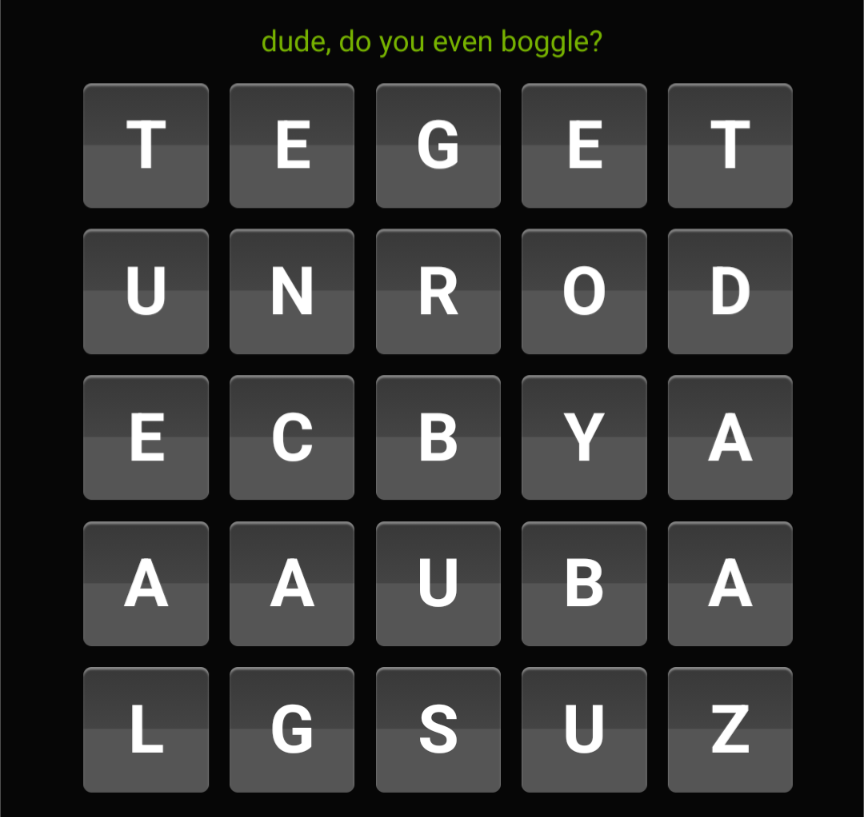864x817 pixels.
Task: Tap the letter C tile
Action: [291, 437]
